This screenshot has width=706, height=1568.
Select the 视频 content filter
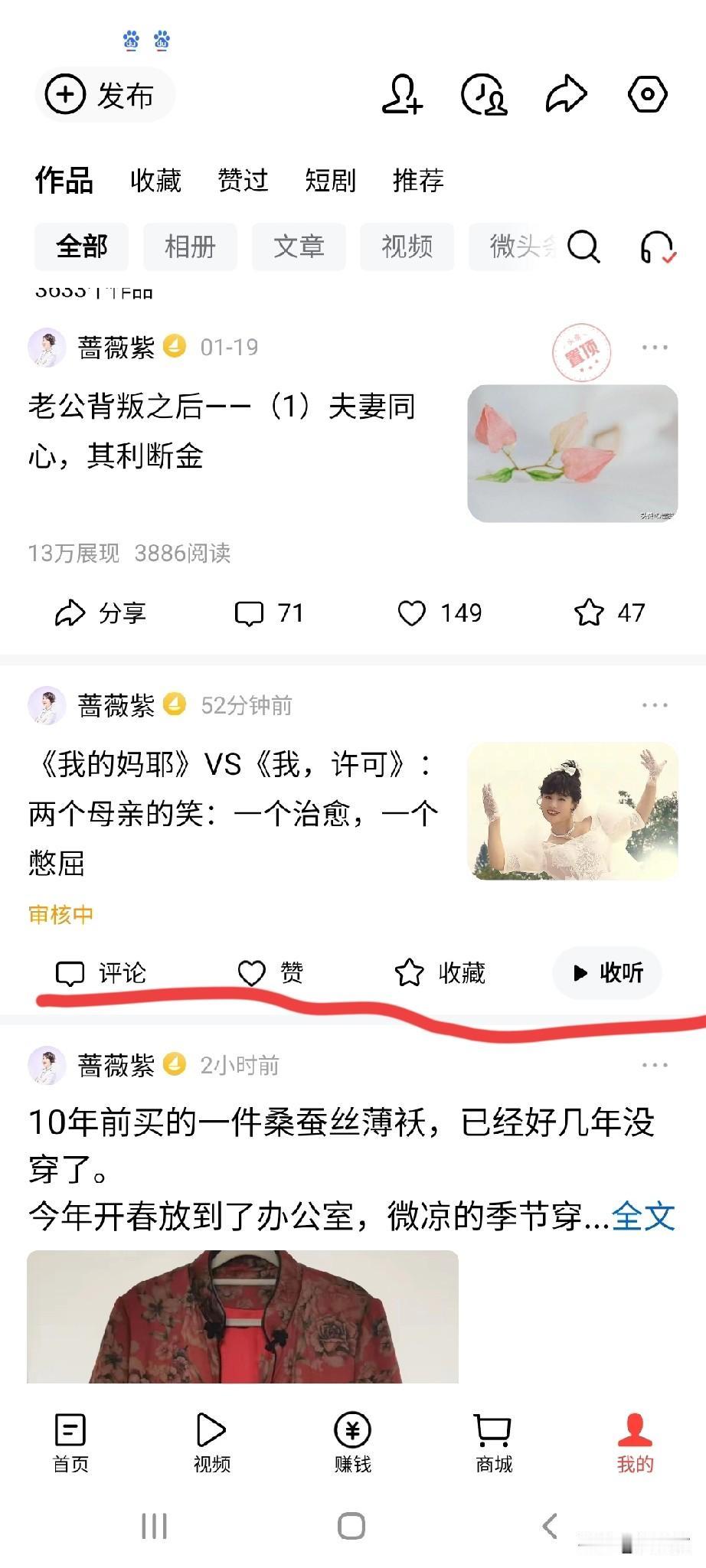(406, 247)
